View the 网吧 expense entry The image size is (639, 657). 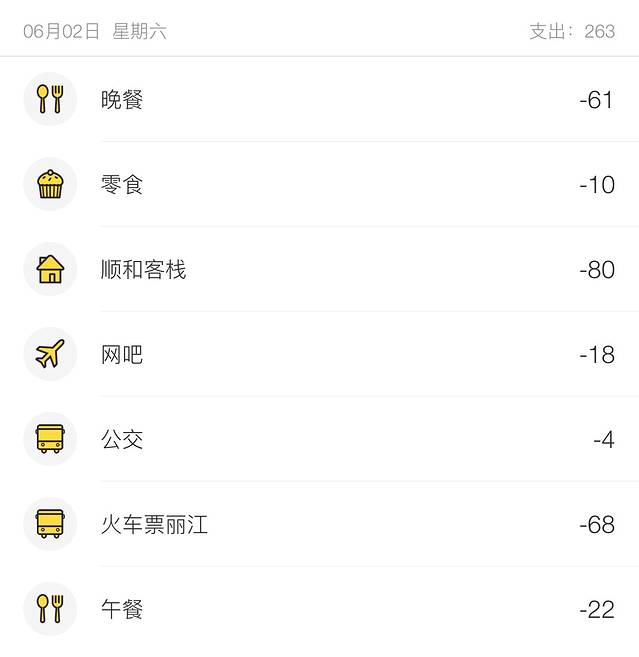pyautogui.click(x=319, y=354)
